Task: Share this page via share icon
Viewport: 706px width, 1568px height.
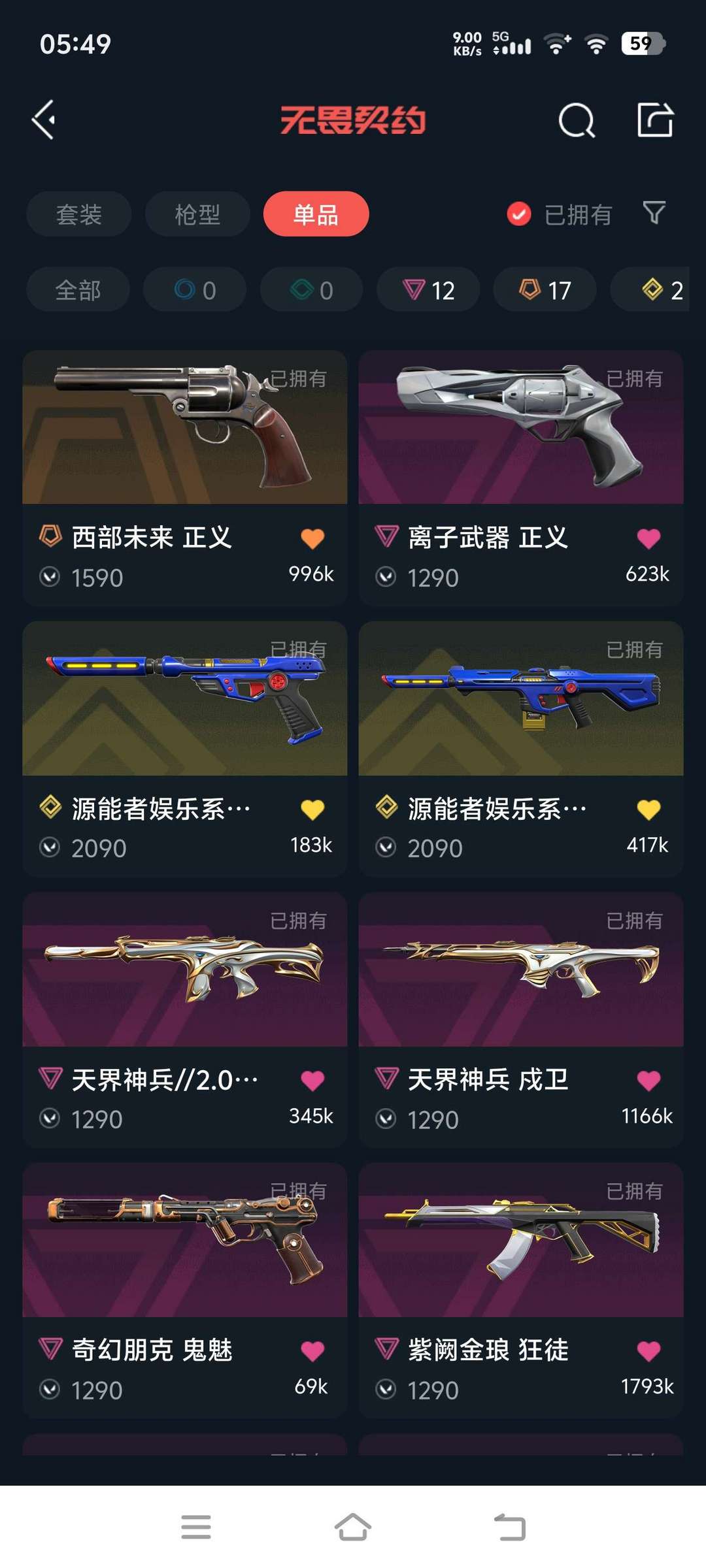Action: (x=655, y=120)
